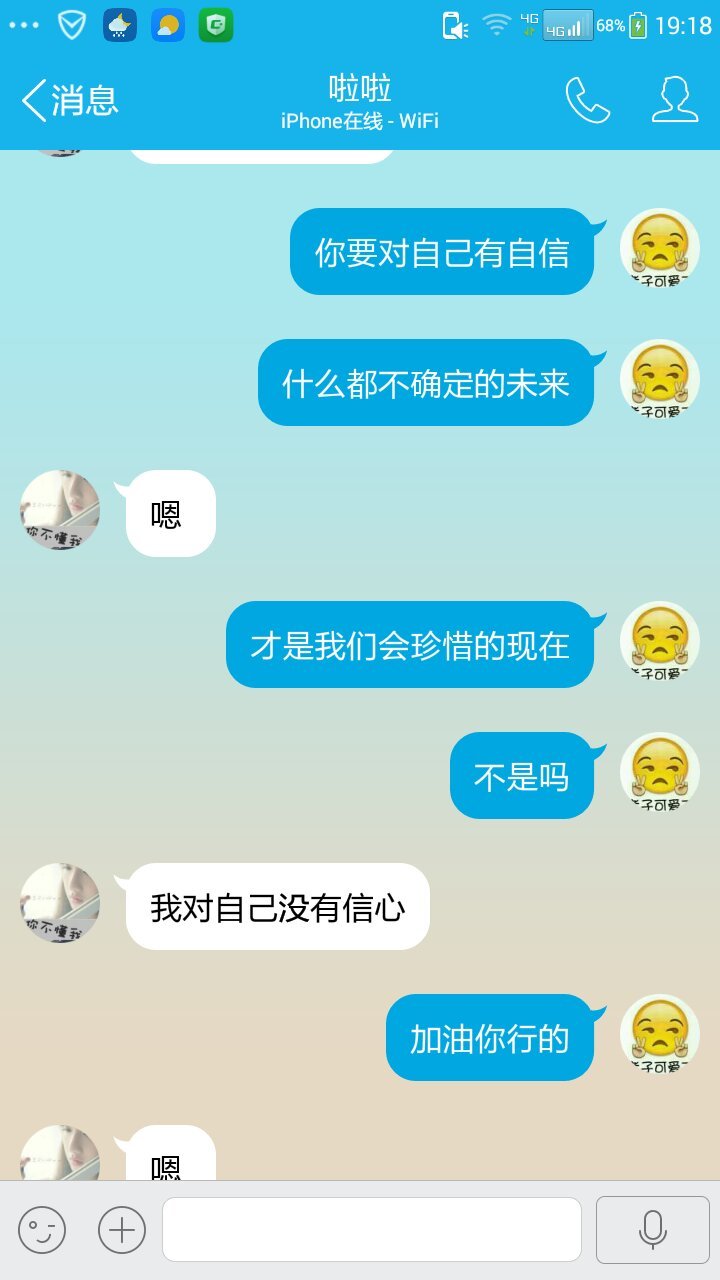Focus the message text field
Screen dimensions: 720x1280
372,1229
